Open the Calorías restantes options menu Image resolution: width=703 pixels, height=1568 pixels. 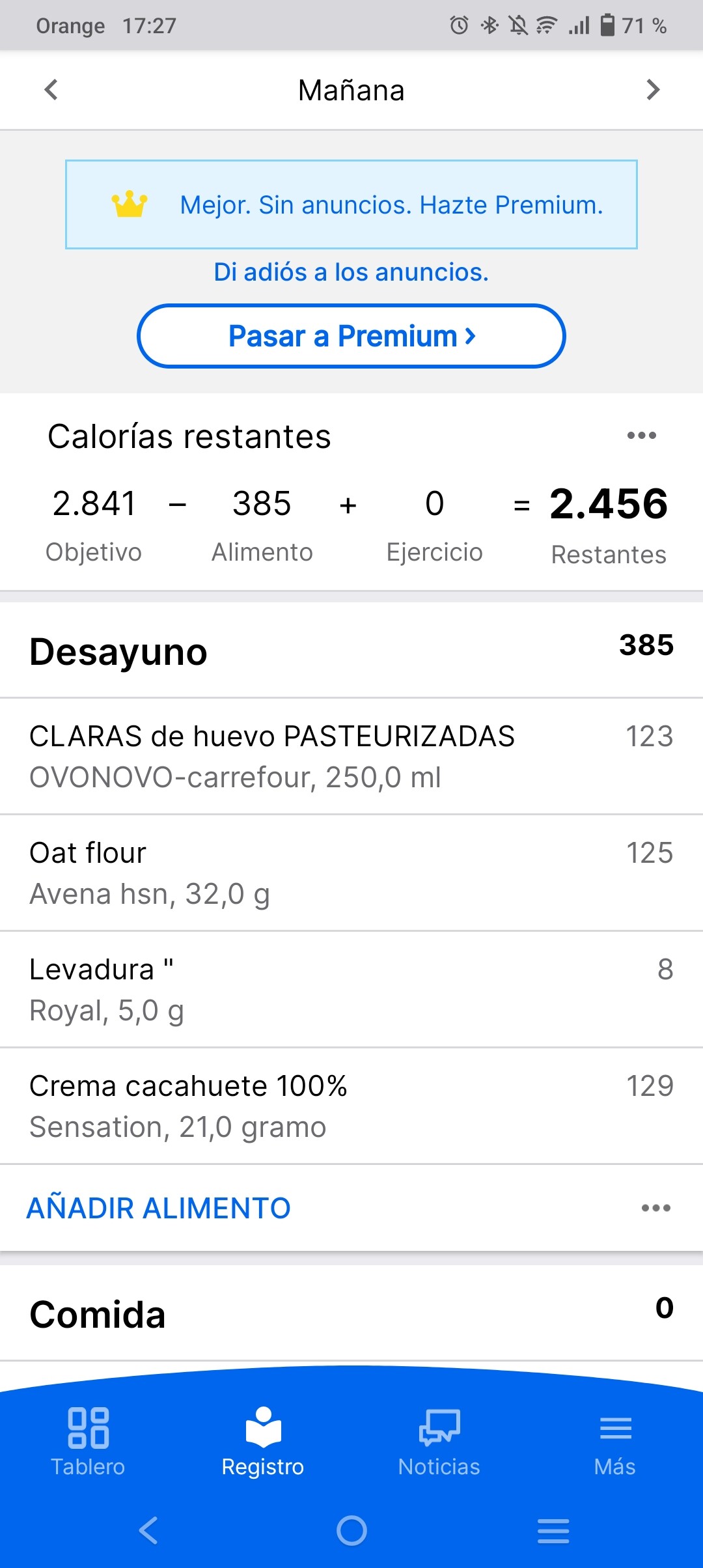(641, 436)
